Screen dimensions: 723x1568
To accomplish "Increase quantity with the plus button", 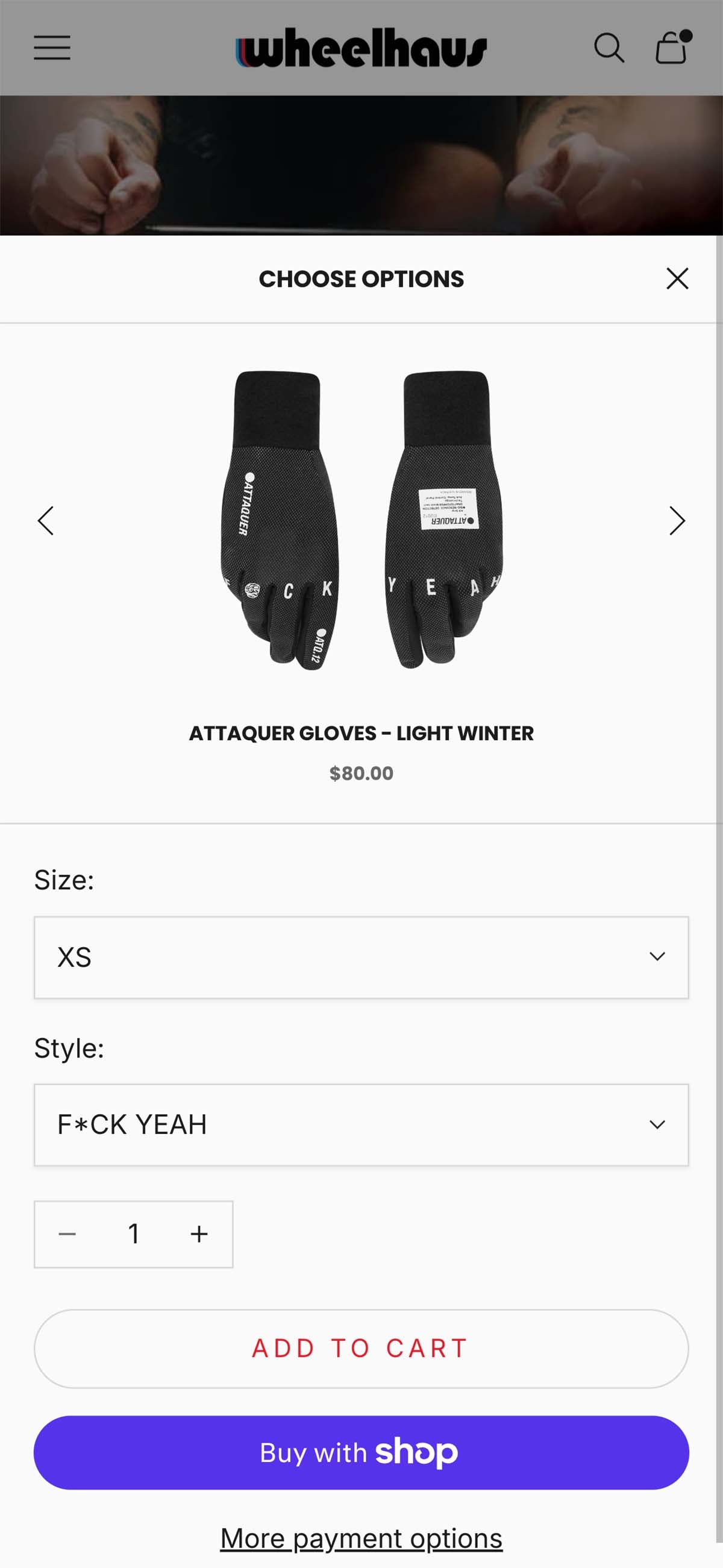I will (x=199, y=1234).
